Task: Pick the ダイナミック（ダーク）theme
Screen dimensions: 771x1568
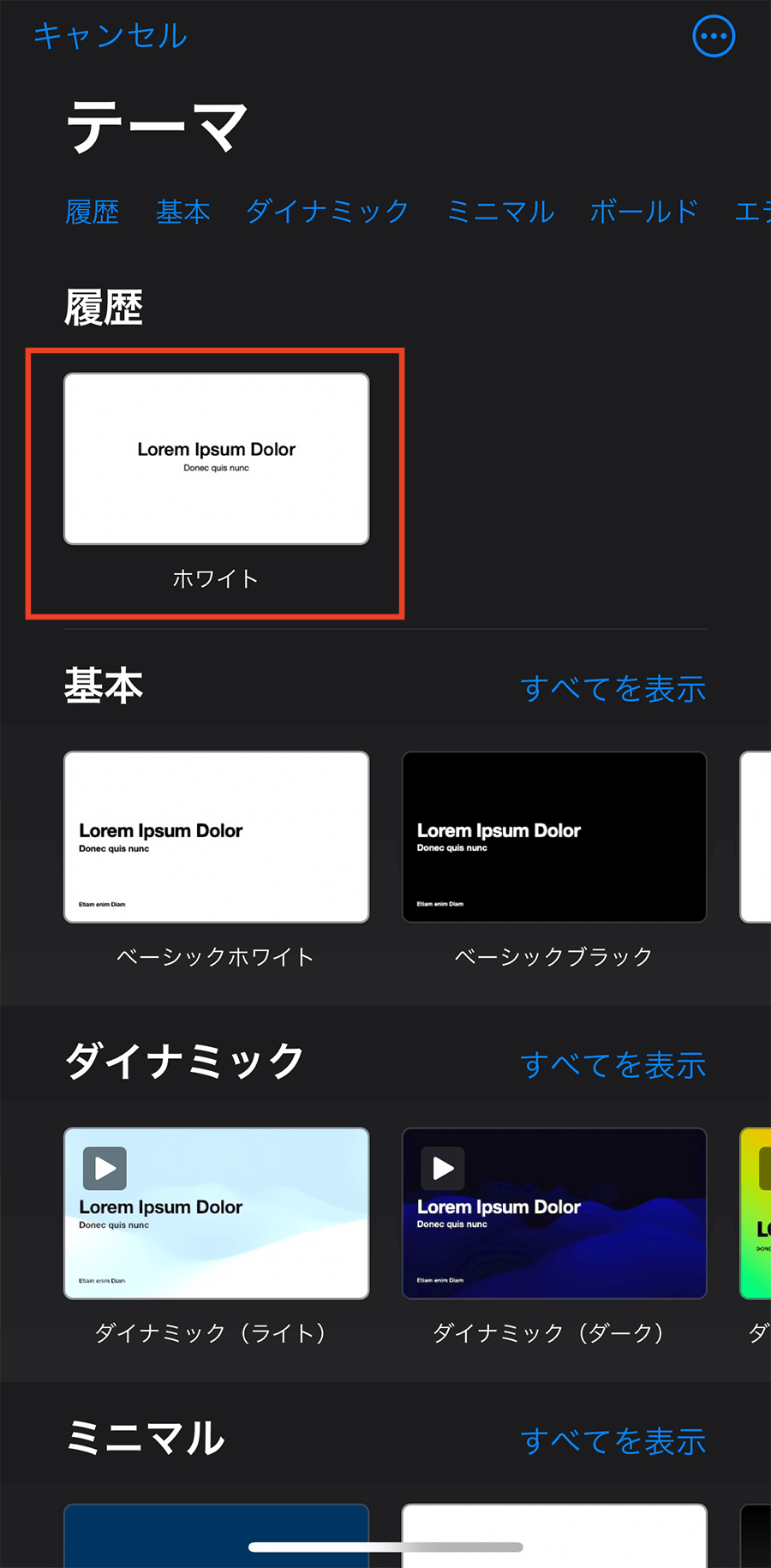Action: tap(554, 1212)
